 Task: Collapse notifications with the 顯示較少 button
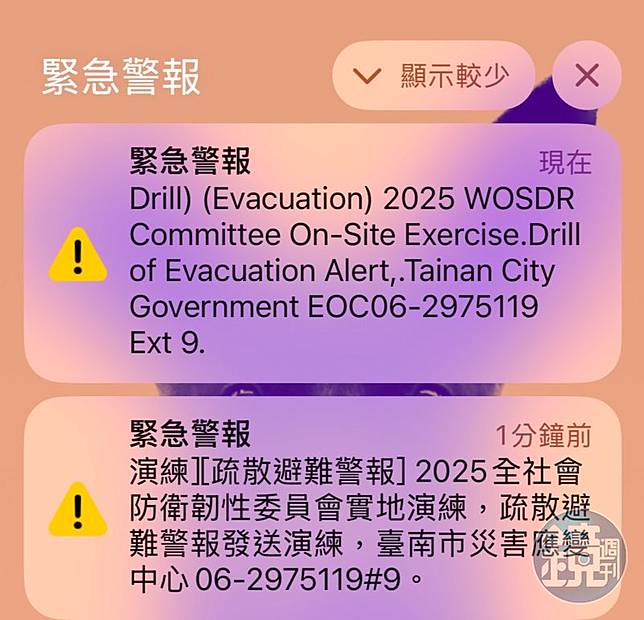(433, 76)
